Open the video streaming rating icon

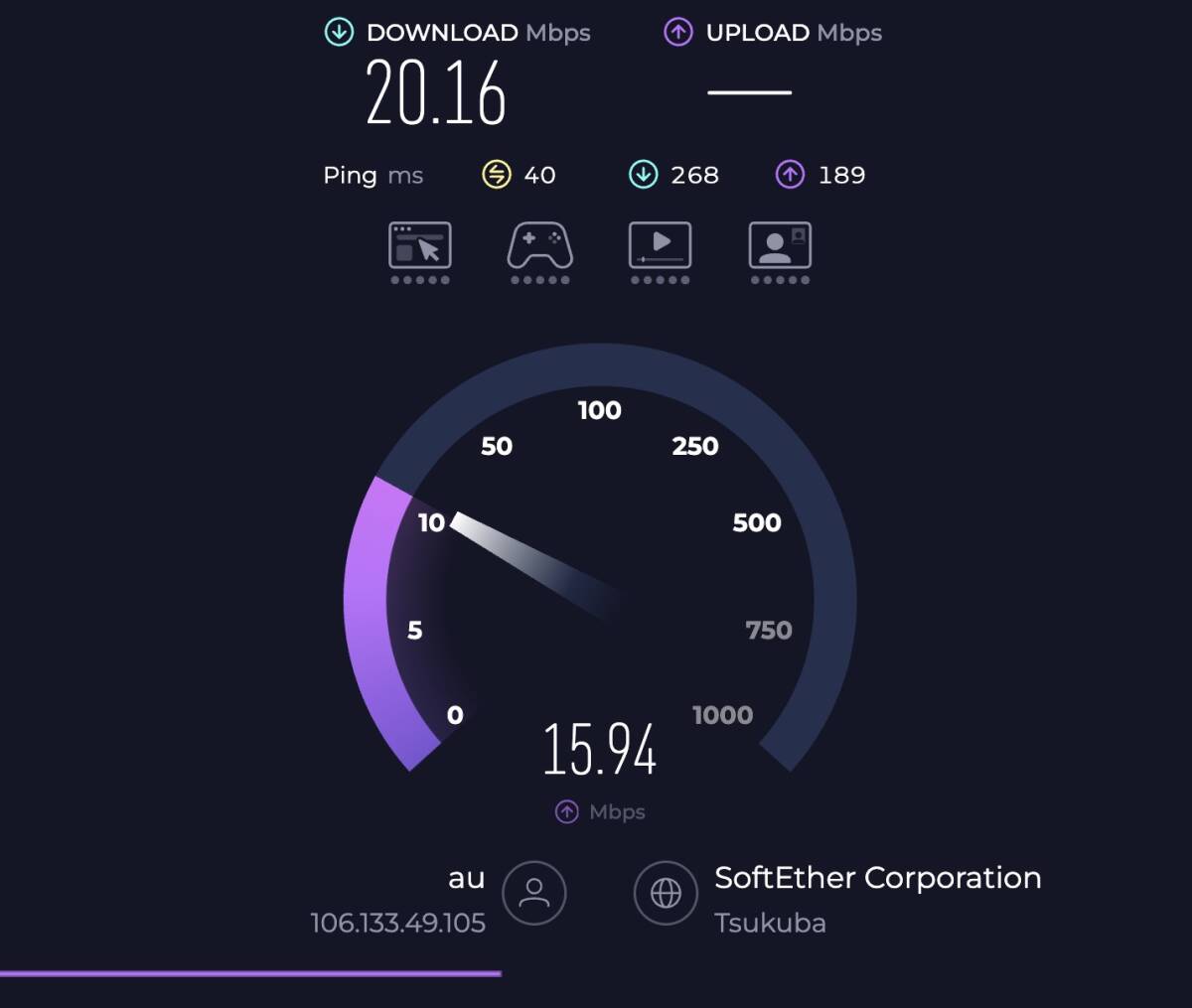click(661, 245)
